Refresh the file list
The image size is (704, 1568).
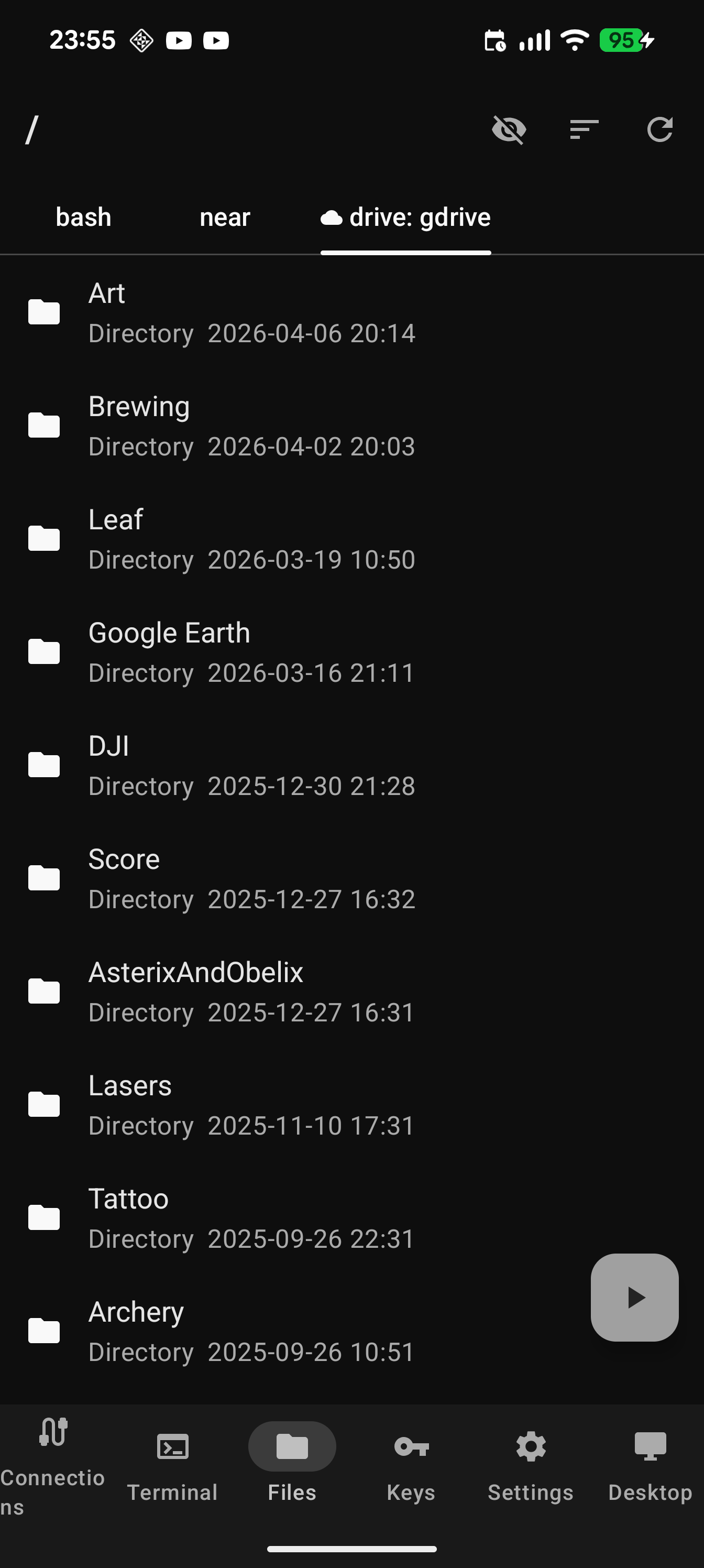click(659, 129)
